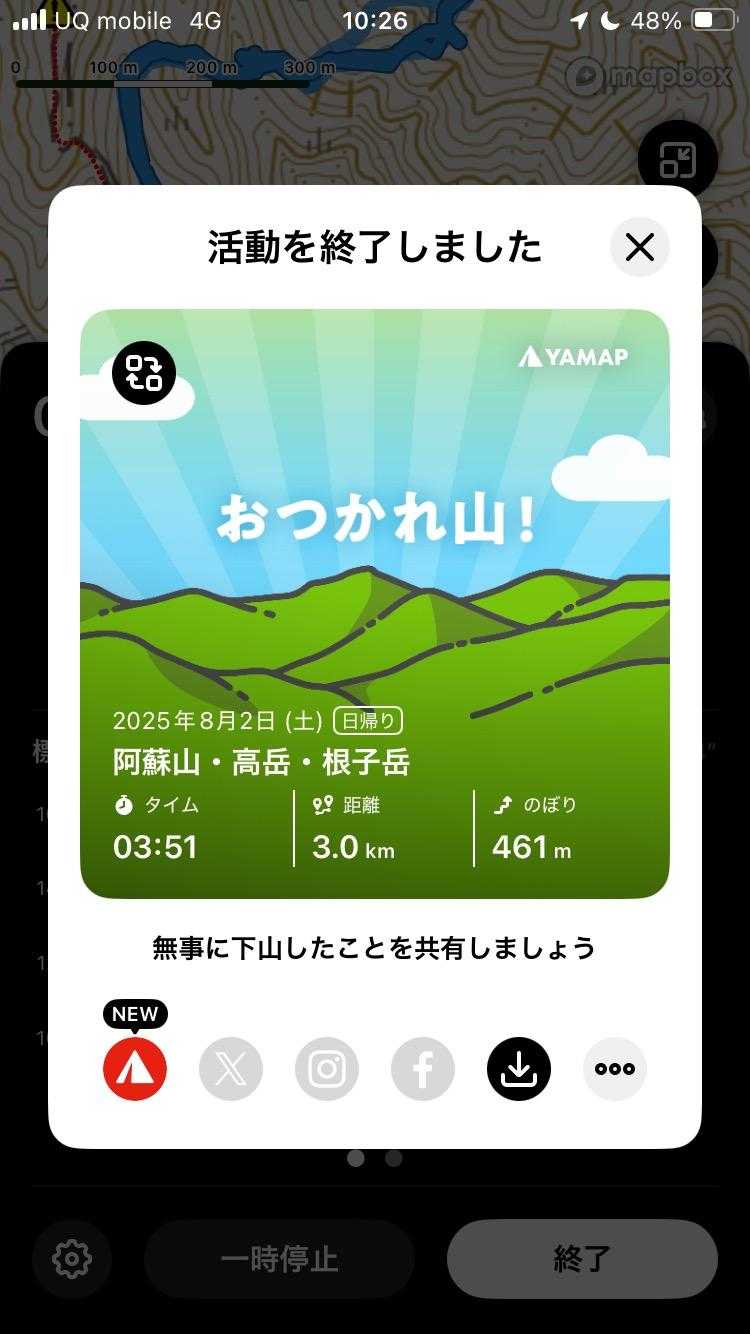
Task: Tap the 一時停止 pause button
Action: (x=279, y=1259)
